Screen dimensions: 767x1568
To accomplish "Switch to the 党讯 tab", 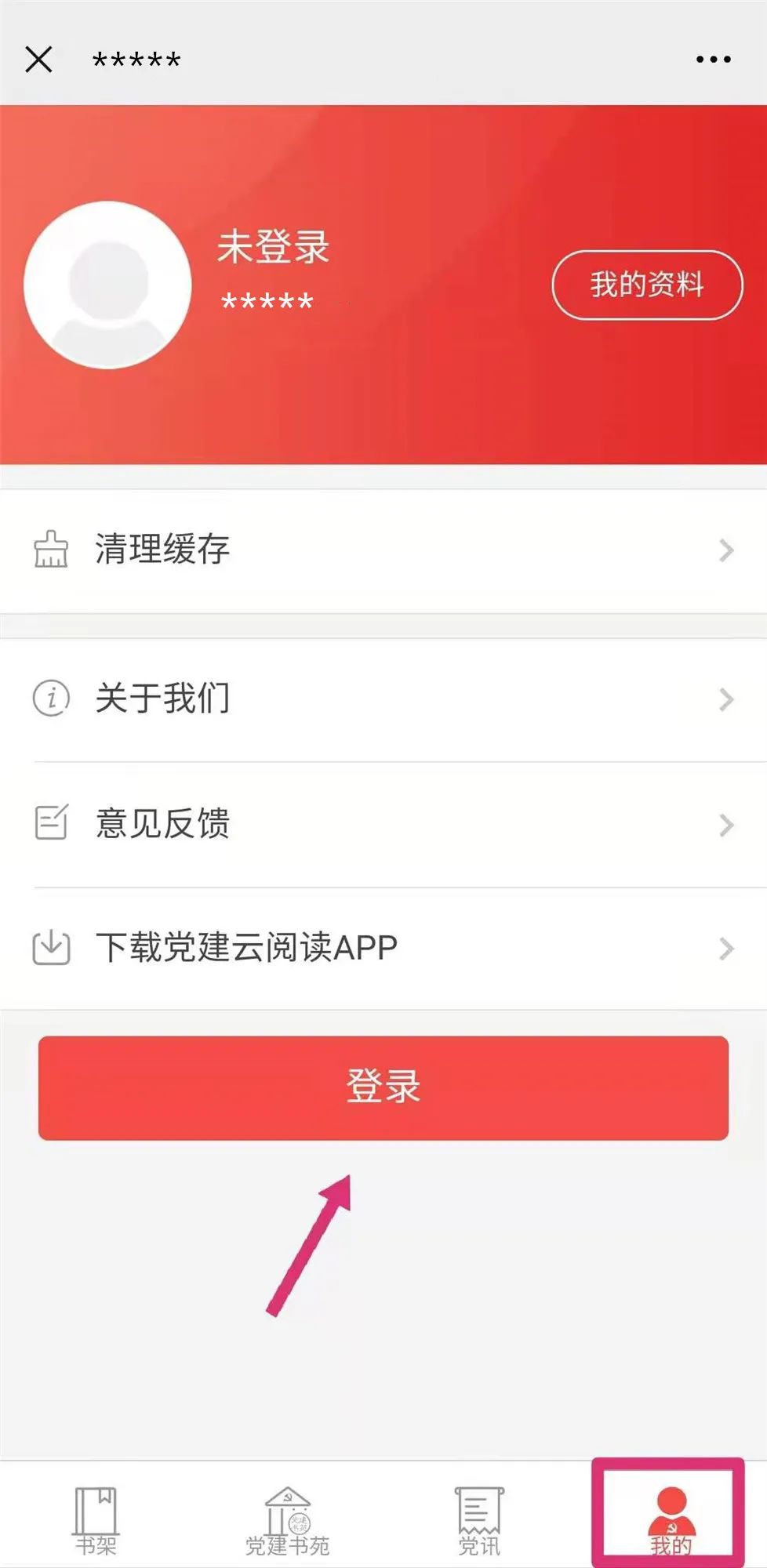I will pos(478,1519).
